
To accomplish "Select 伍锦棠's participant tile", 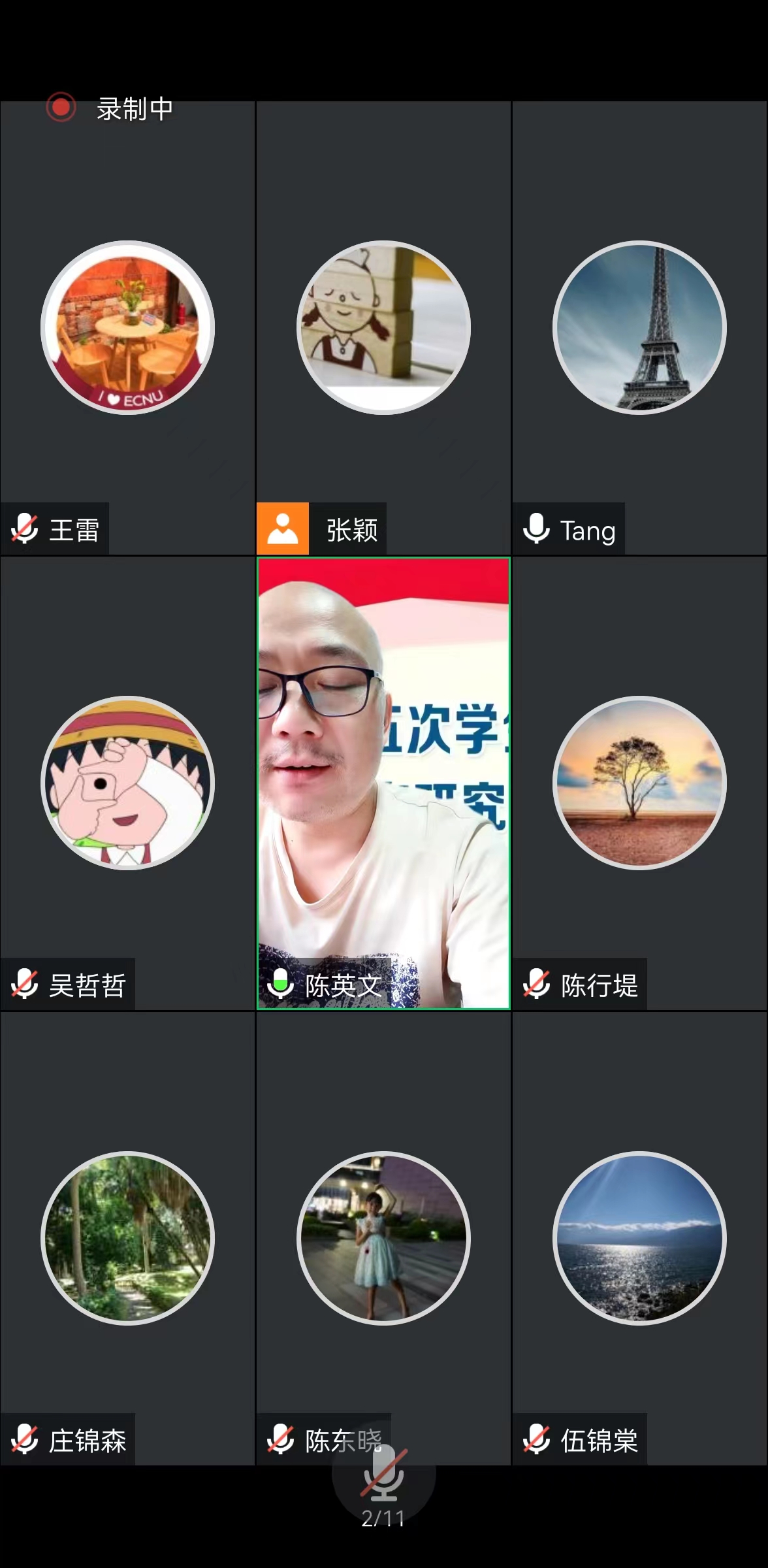I will pyautogui.click(x=639, y=1237).
